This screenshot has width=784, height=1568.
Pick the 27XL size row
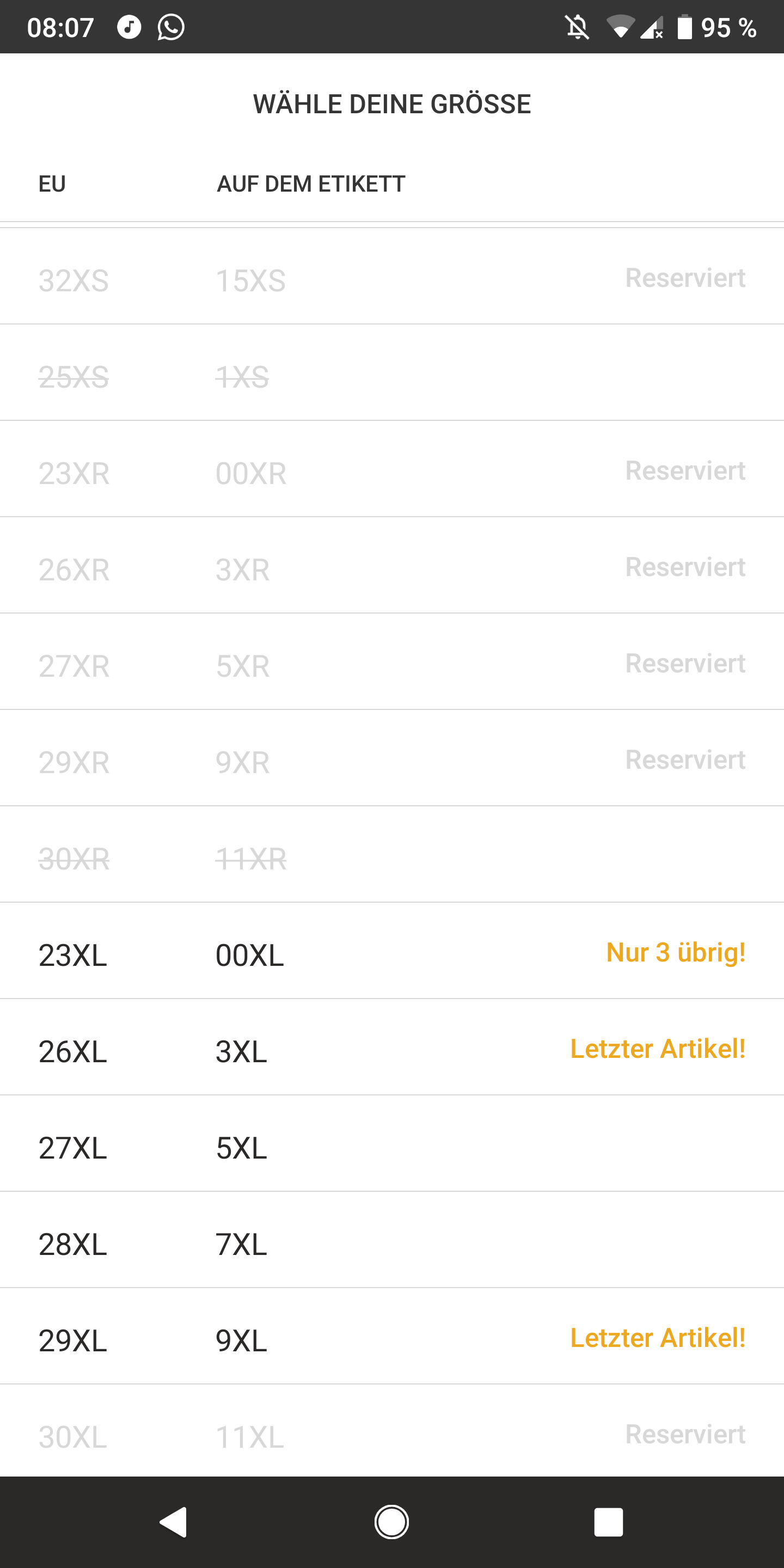tap(392, 1143)
